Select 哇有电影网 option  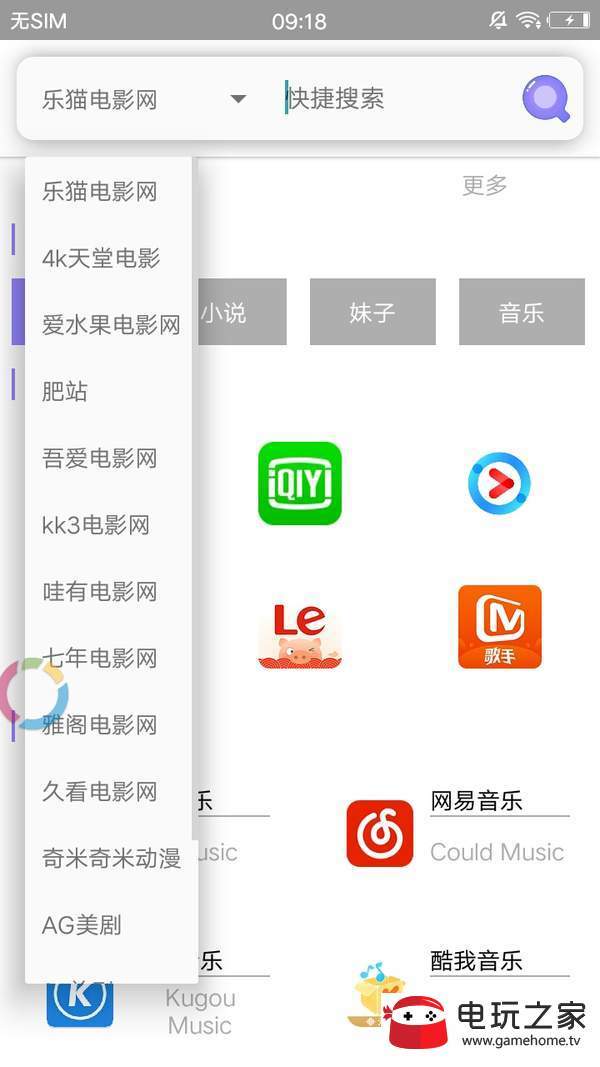100,591
